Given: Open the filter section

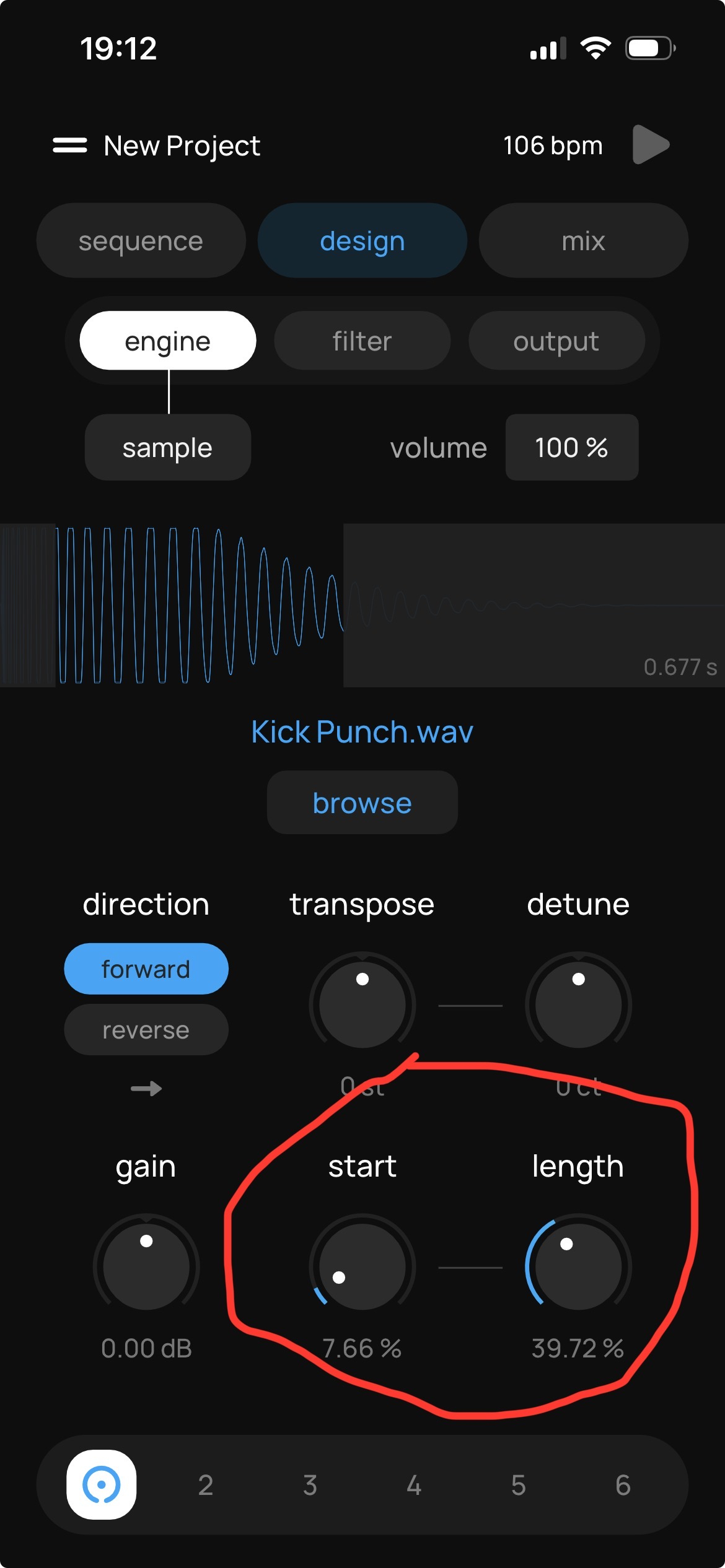Looking at the screenshot, I should coord(362,341).
